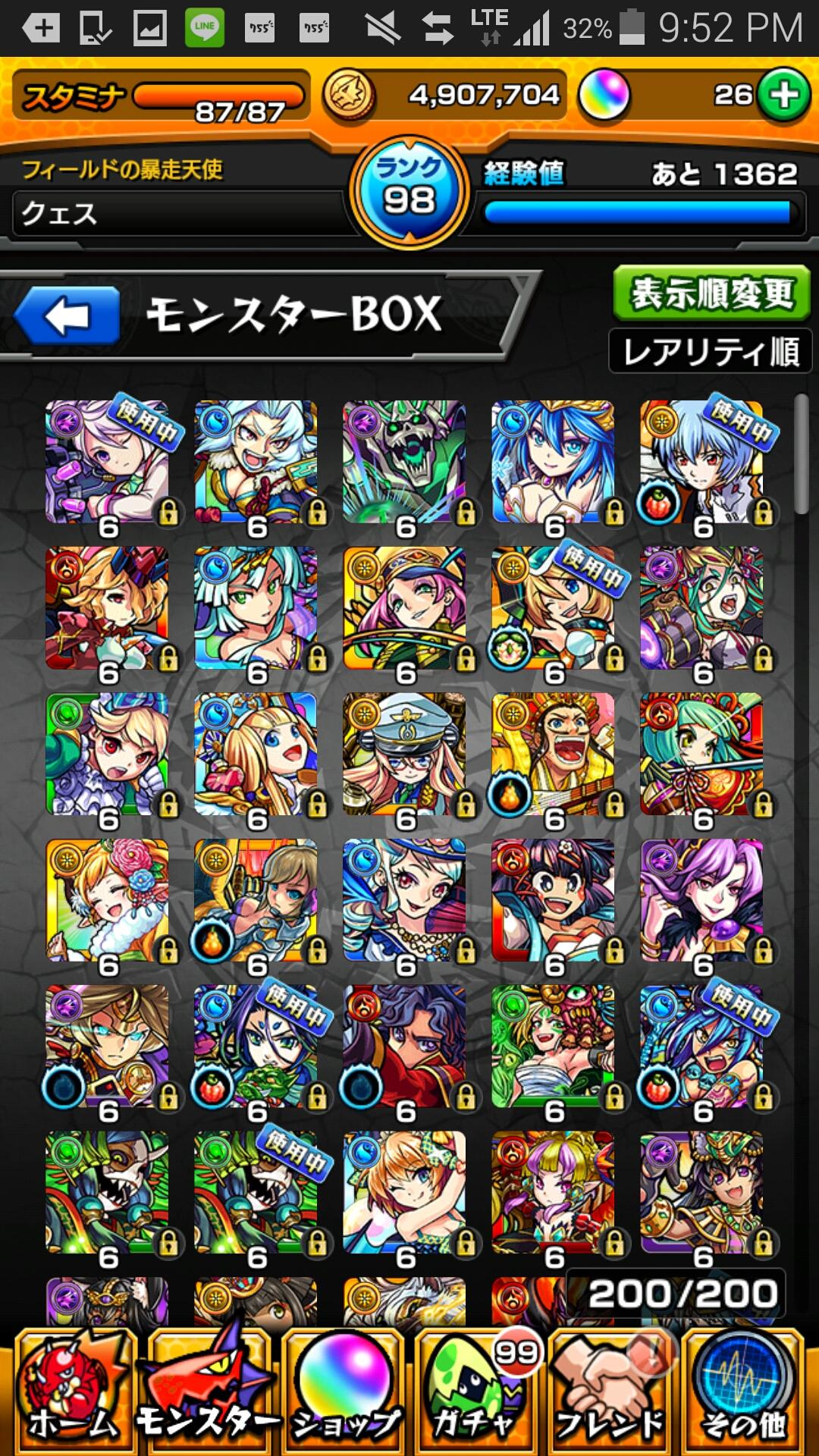Open the フレンド tab
Image resolution: width=819 pixels, height=1456 pixels.
coord(610,1394)
